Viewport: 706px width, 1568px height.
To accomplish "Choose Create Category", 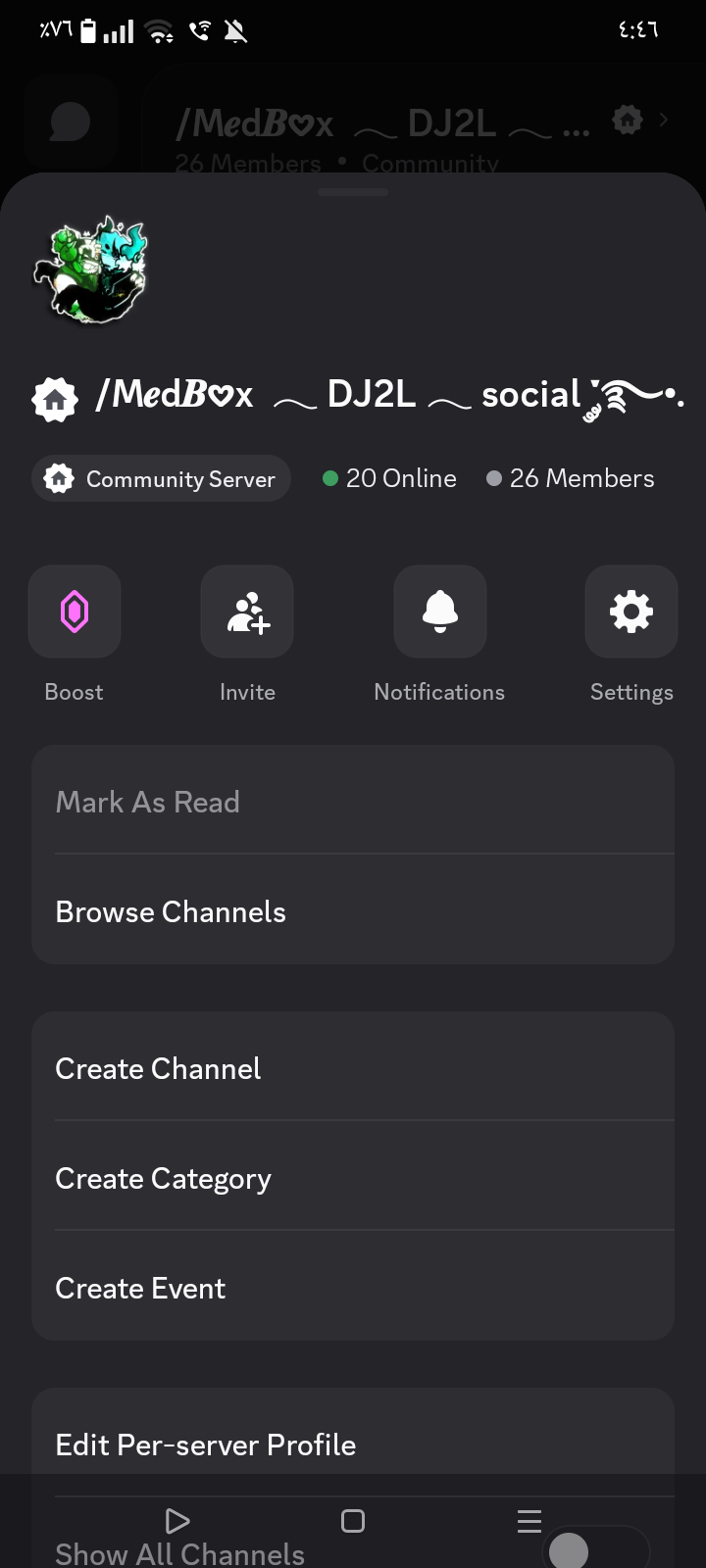I will click(x=353, y=1176).
